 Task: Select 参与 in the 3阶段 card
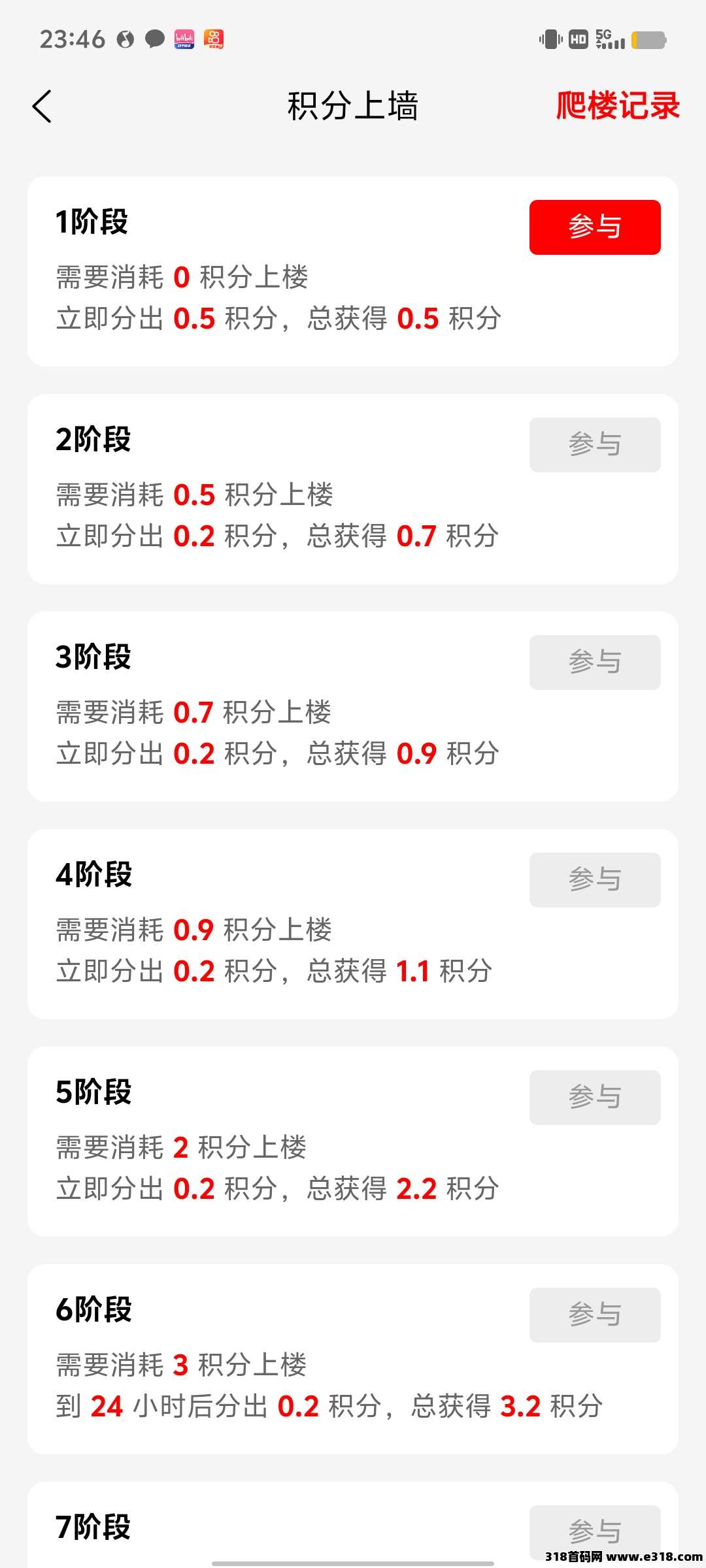pyautogui.click(x=595, y=662)
